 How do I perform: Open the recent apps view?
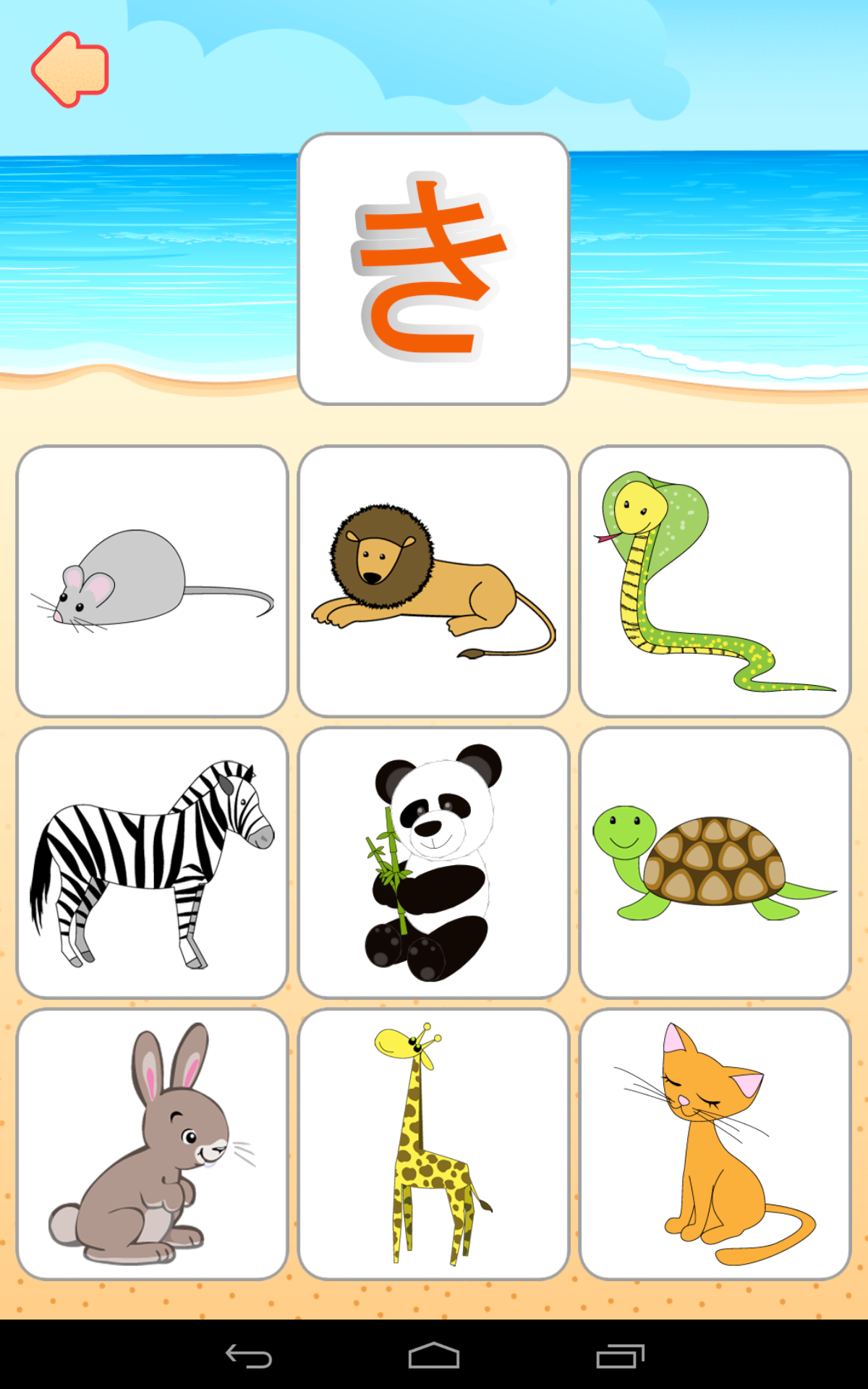[620, 1356]
